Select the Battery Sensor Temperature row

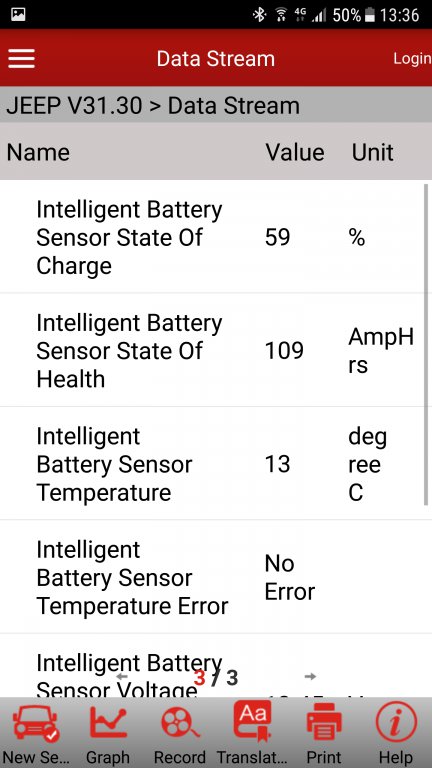pyautogui.click(x=213, y=463)
